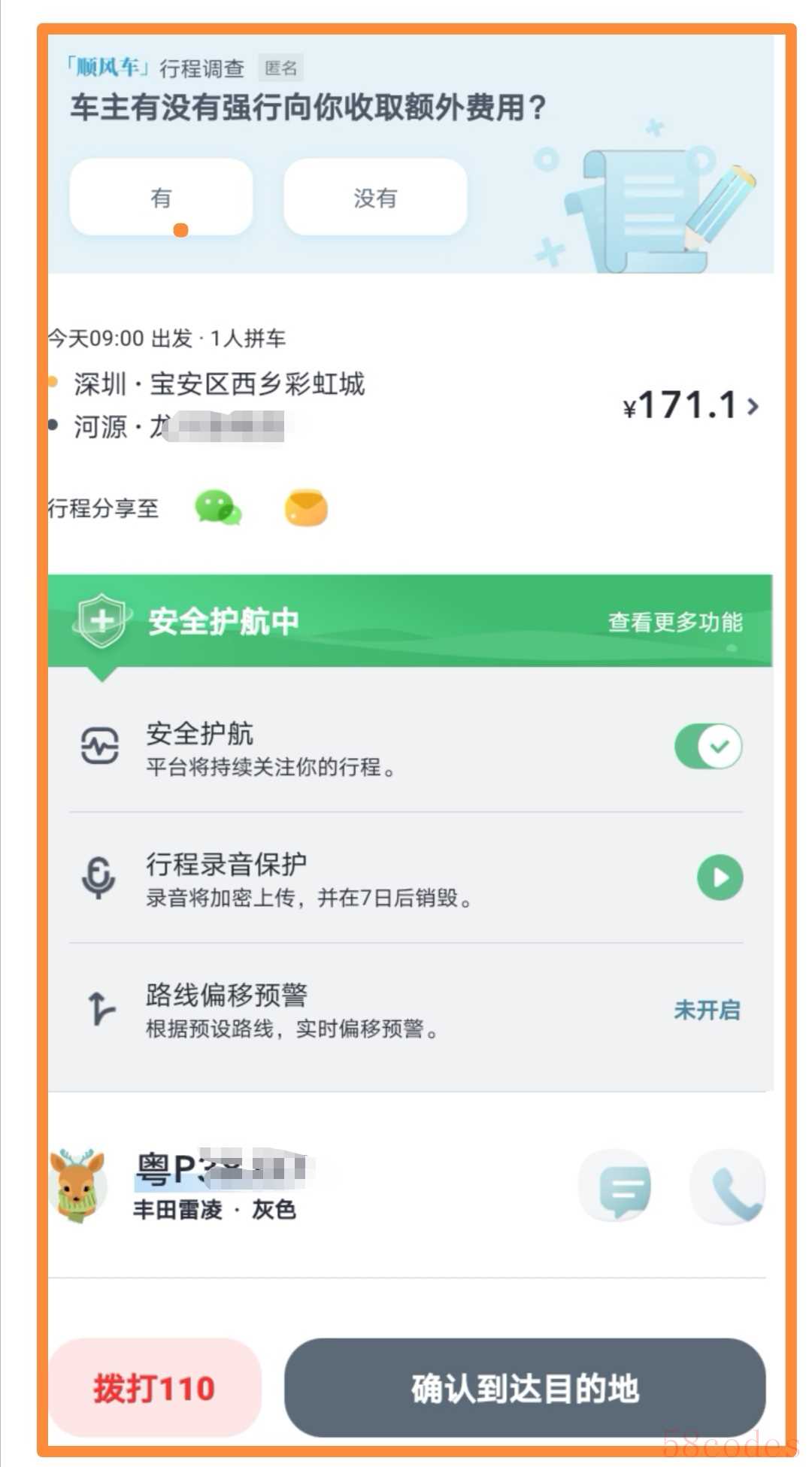Share the trip to WeChat

(x=218, y=508)
